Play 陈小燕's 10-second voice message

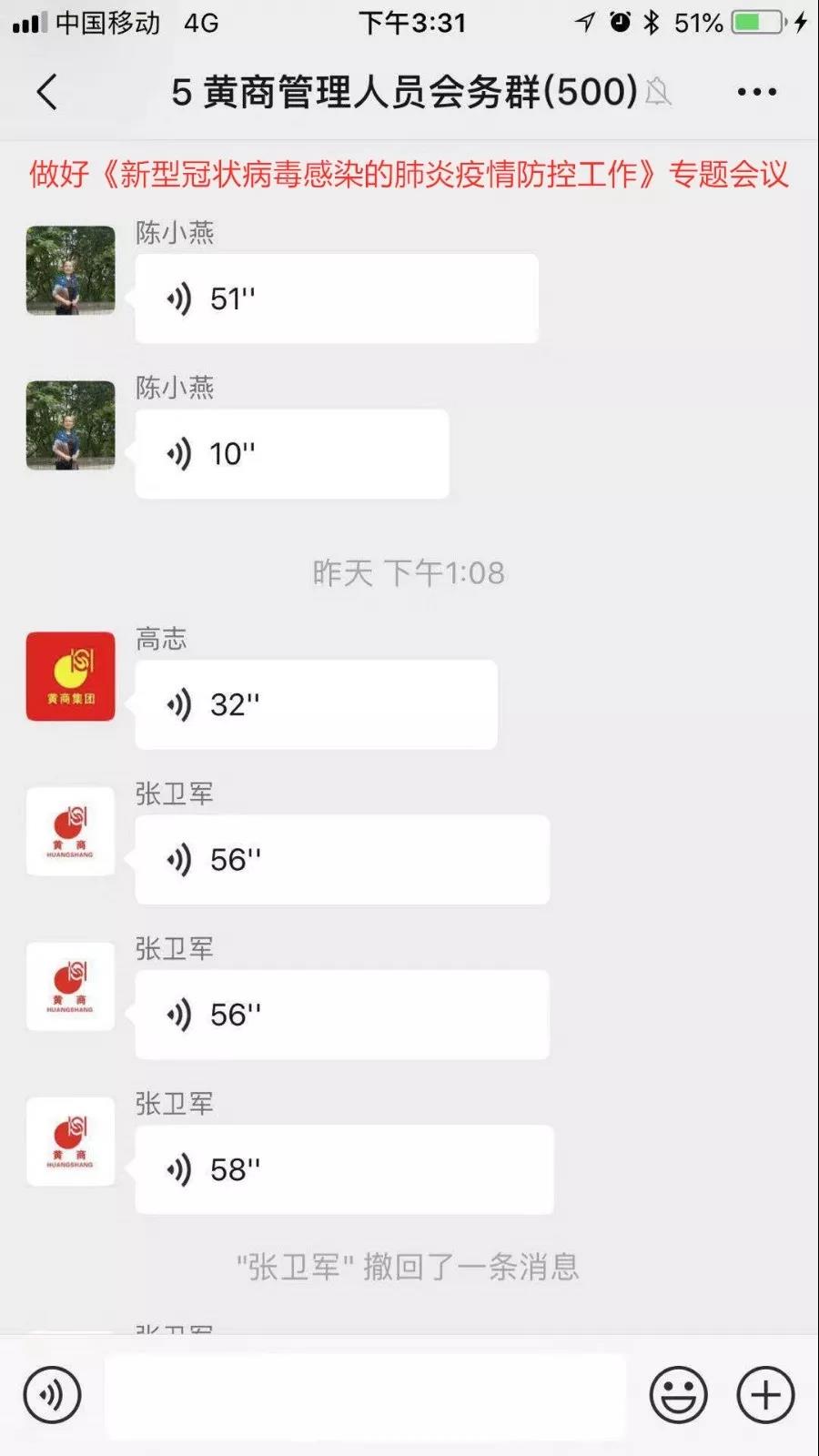pyautogui.click(x=291, y=453)
